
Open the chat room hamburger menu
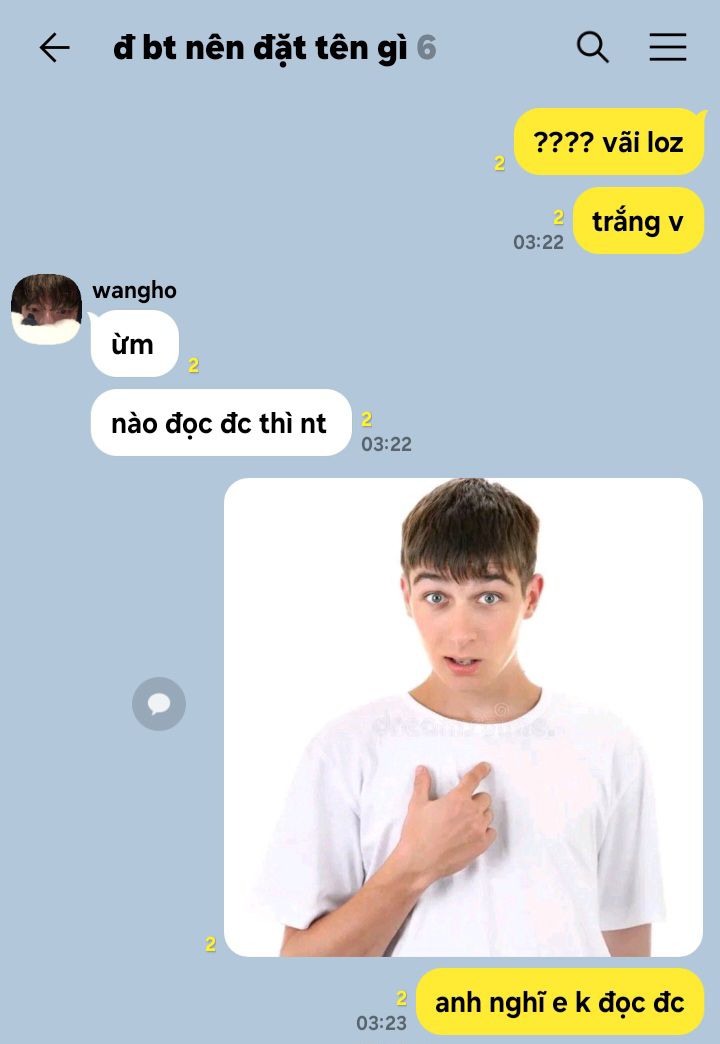click(667, 47)
